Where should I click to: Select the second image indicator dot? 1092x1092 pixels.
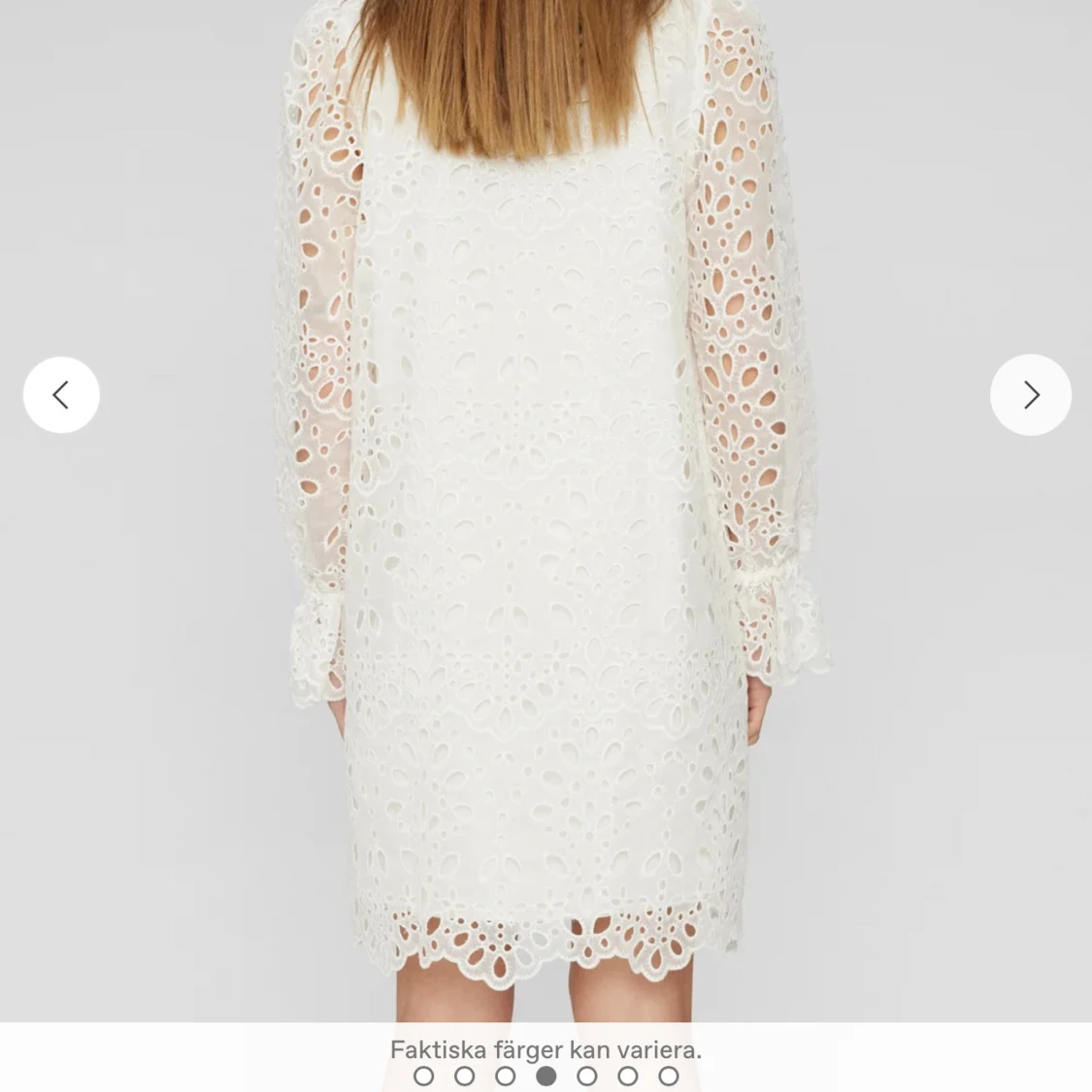coord(464,1075)
